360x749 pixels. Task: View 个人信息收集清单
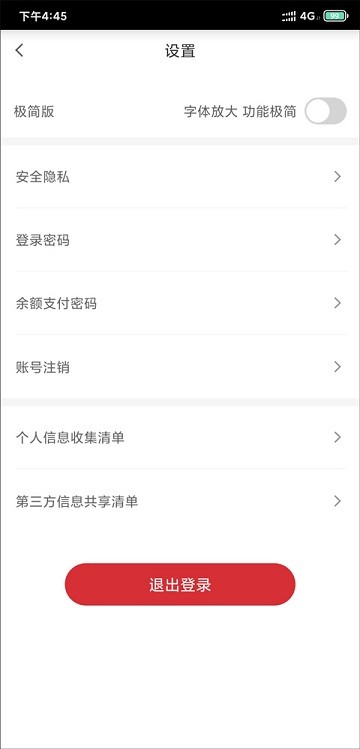pyautogui.click(x=180, y=437)
